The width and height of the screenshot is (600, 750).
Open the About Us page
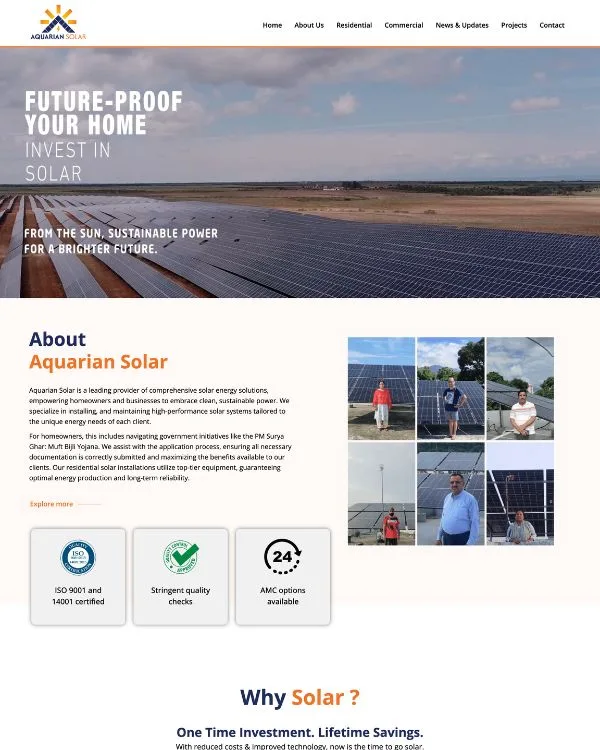point(309,25)
